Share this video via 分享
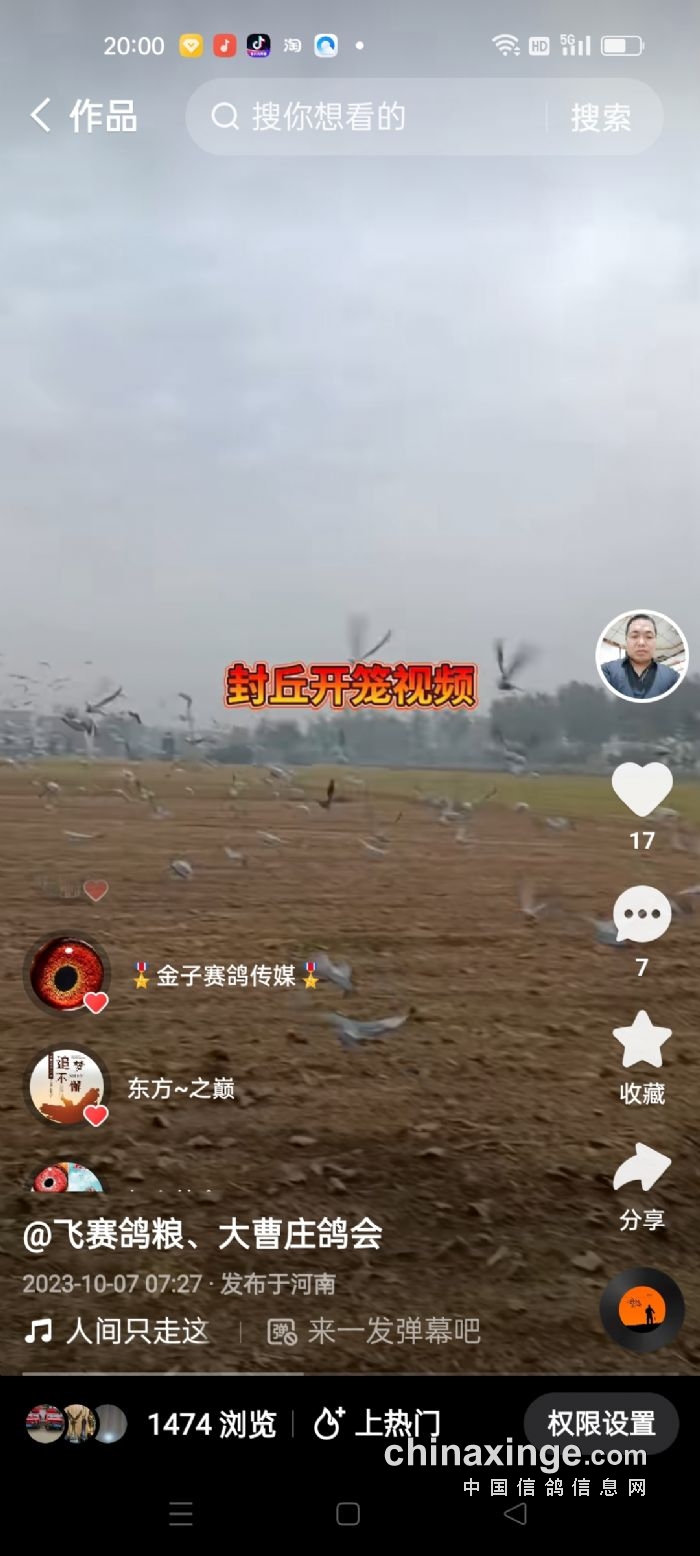Viewport: 700px width, 1556px height. point(642,1170)
